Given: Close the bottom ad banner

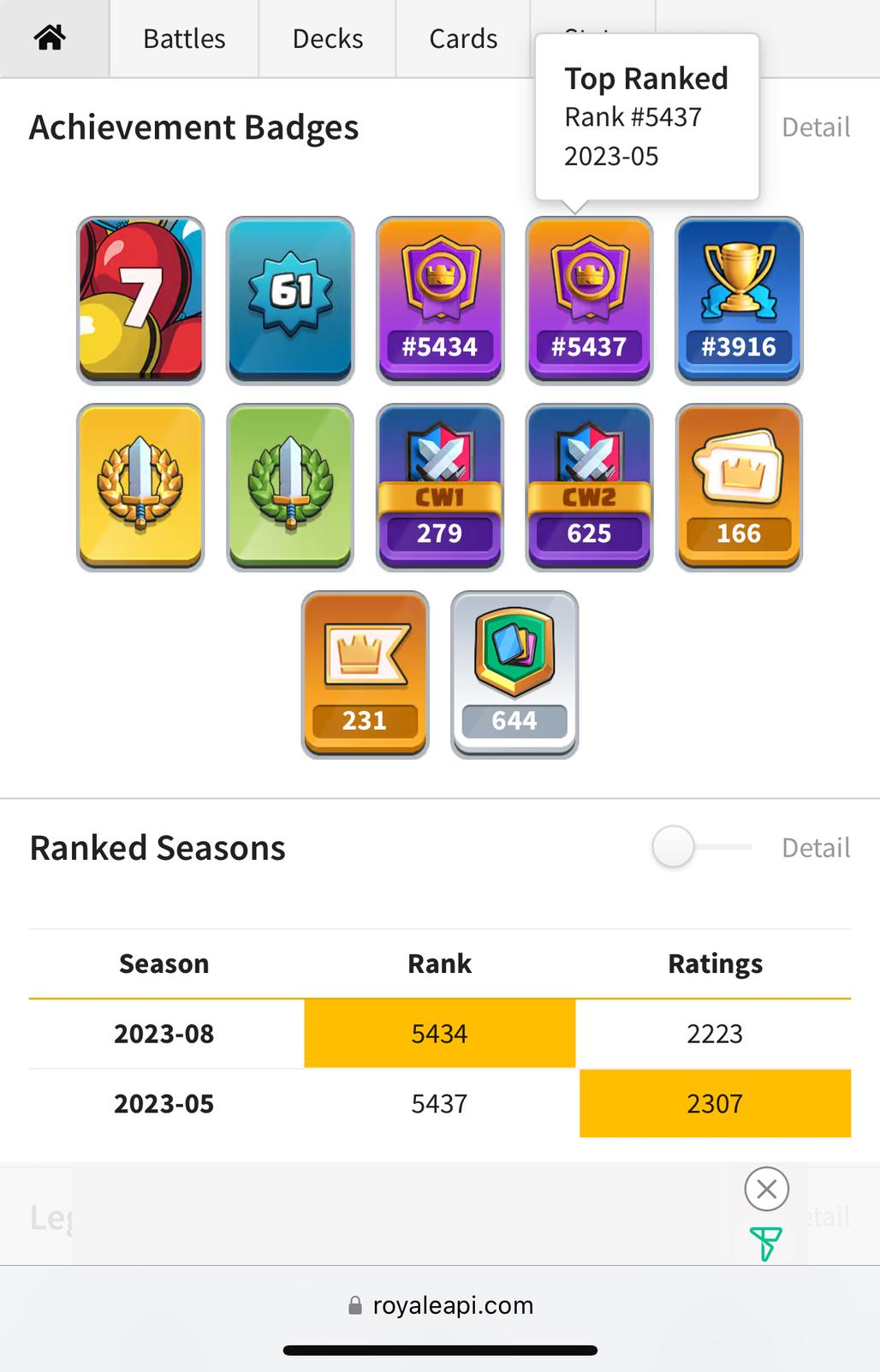Looking at the screenshot, I should pyautogui.click(x=766, y=1189).
